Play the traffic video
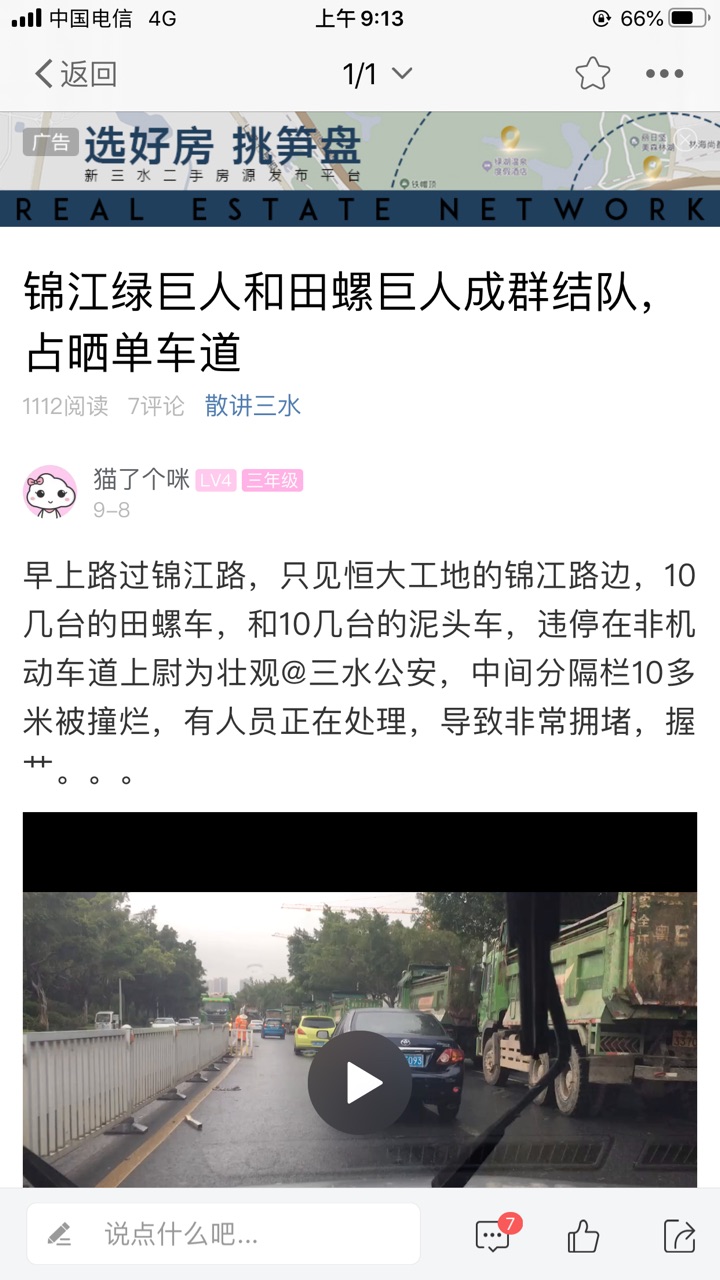This screenshot has height=1280, width=720. (360, 1083)
